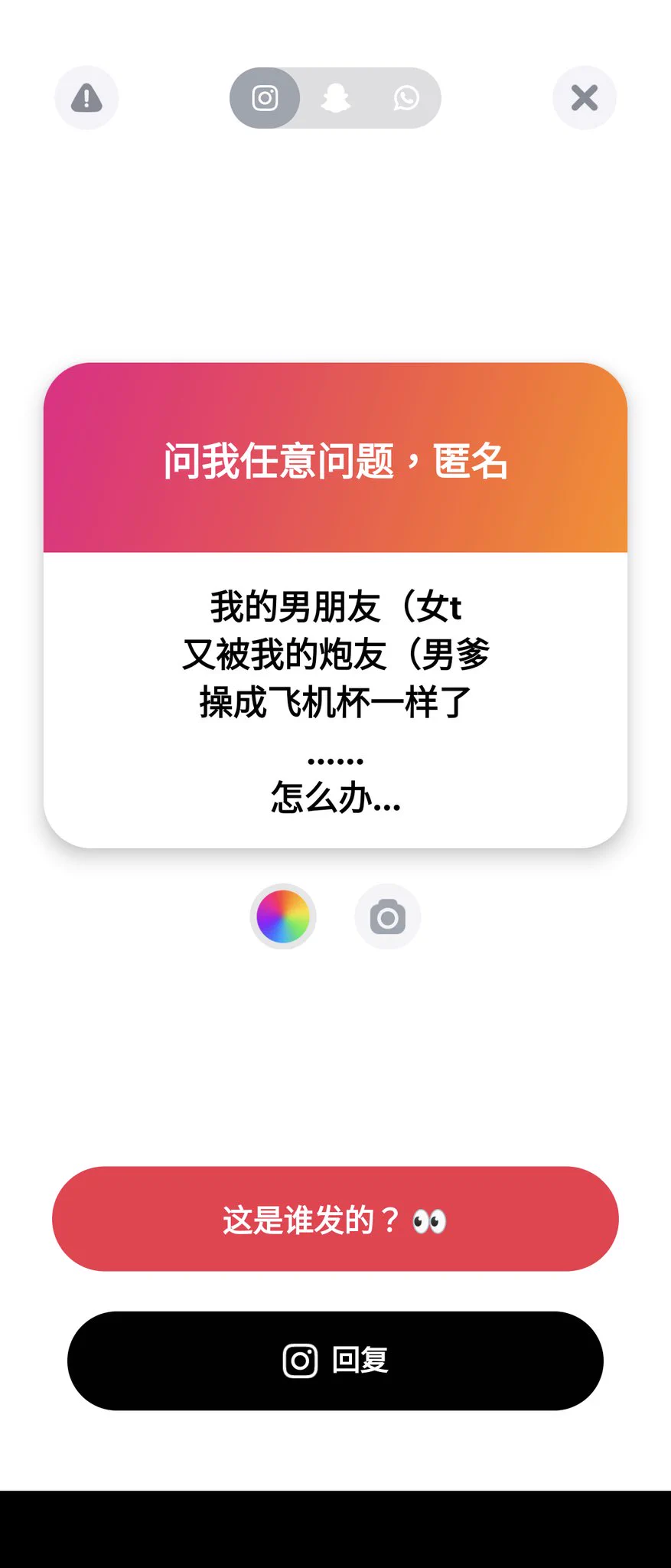Open the camera icon for a photo background

387,916
